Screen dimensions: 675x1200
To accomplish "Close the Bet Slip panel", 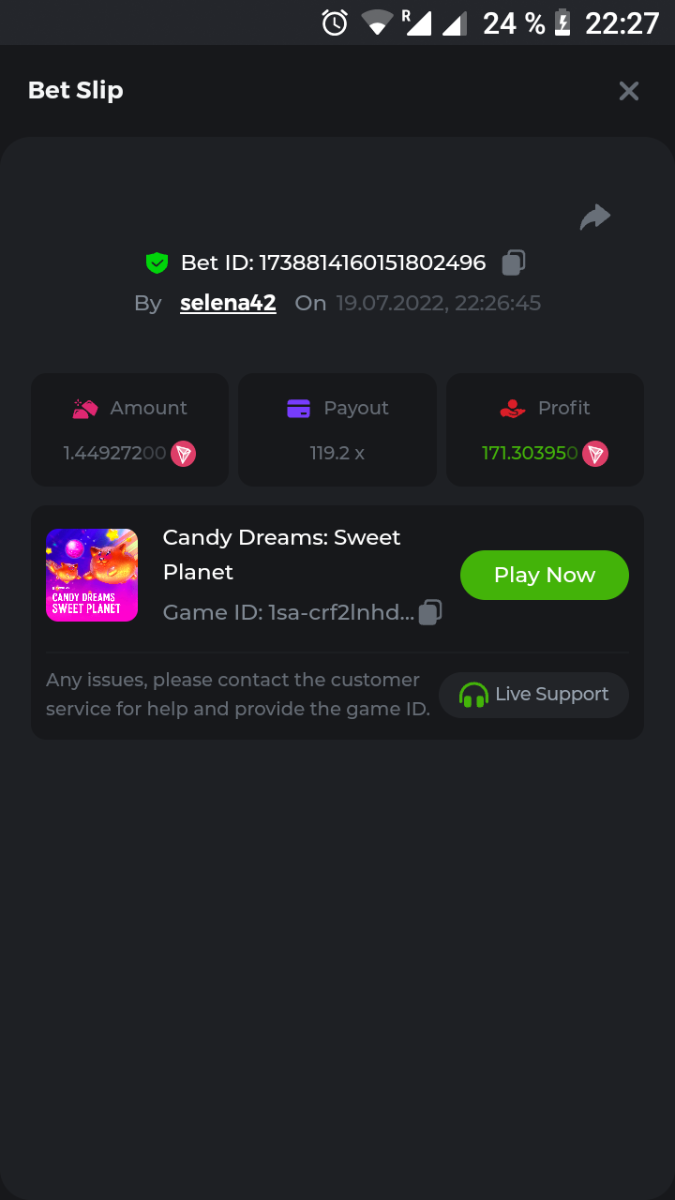I will tap(628, 91).
